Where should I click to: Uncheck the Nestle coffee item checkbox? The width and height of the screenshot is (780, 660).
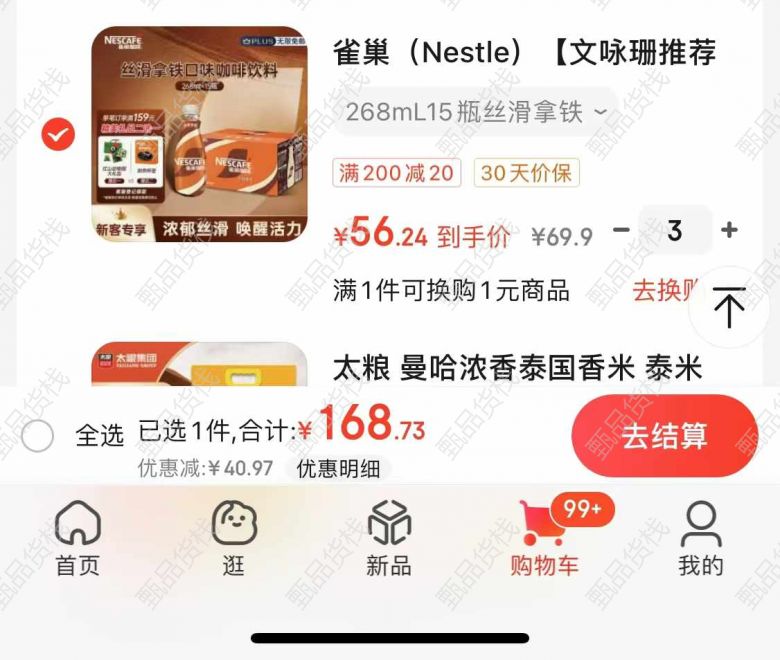58,134
